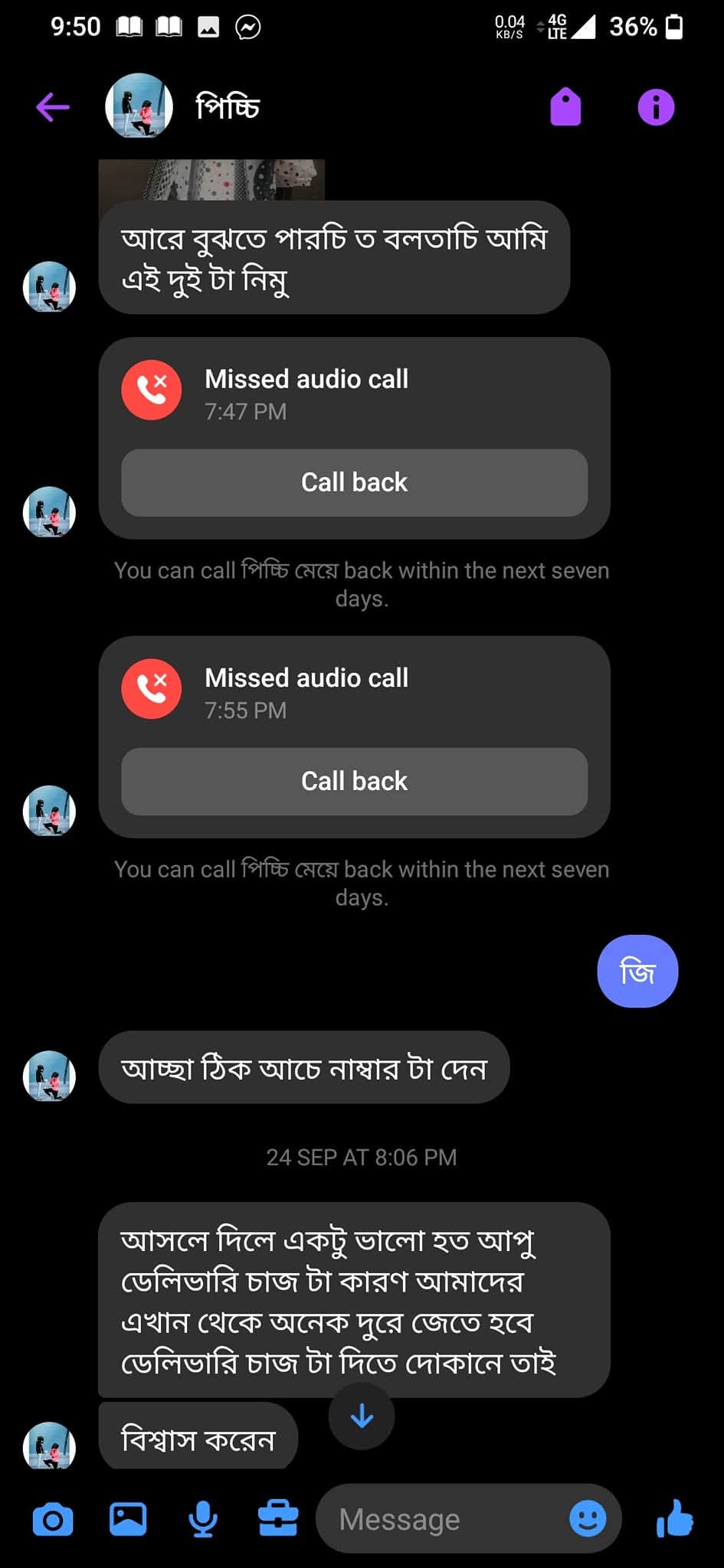724x1568 pixels.
Task: Open the partially visible photo at top
Action: [211, 180]
